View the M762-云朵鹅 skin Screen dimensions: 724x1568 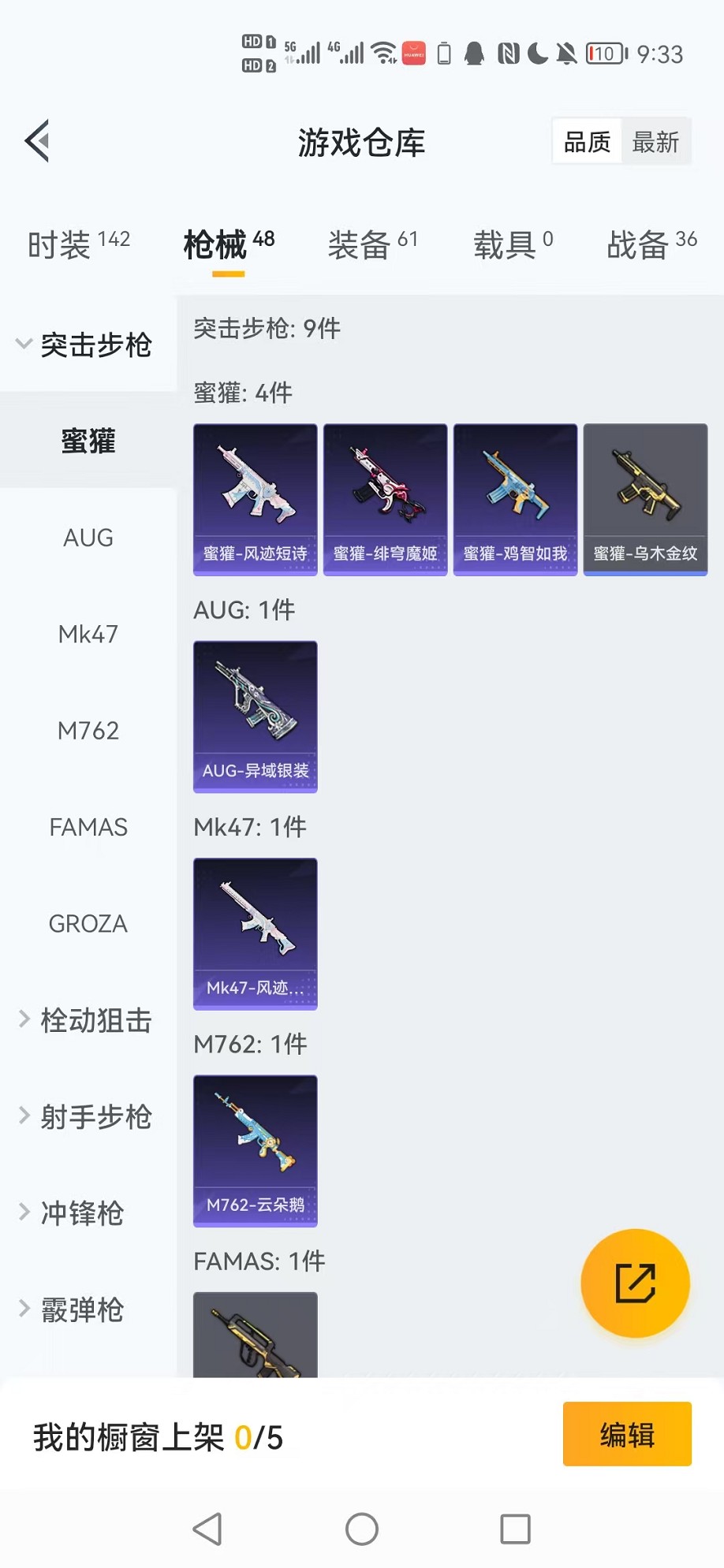click(256, 1151)
